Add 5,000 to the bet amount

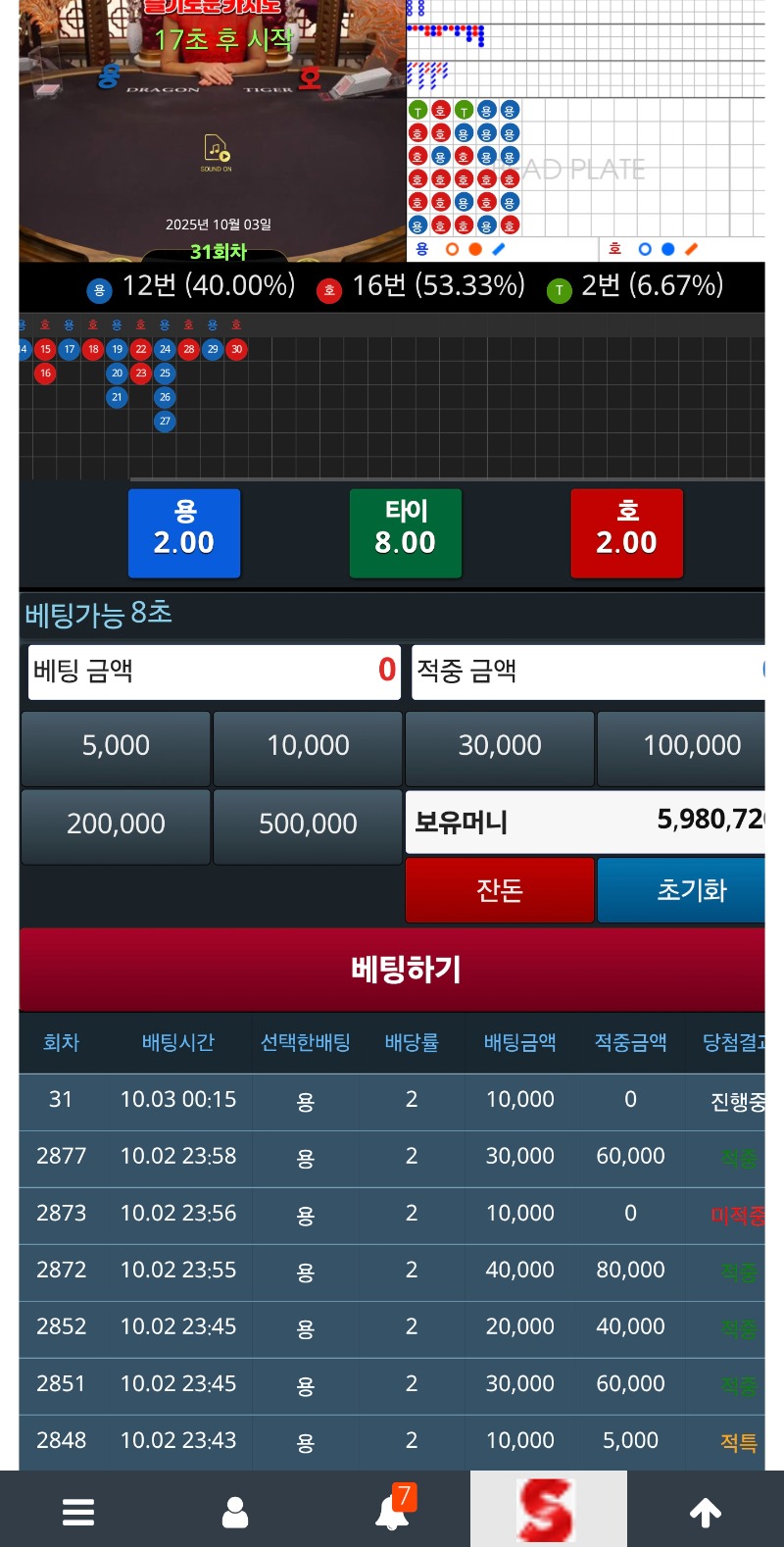point(116,746)
